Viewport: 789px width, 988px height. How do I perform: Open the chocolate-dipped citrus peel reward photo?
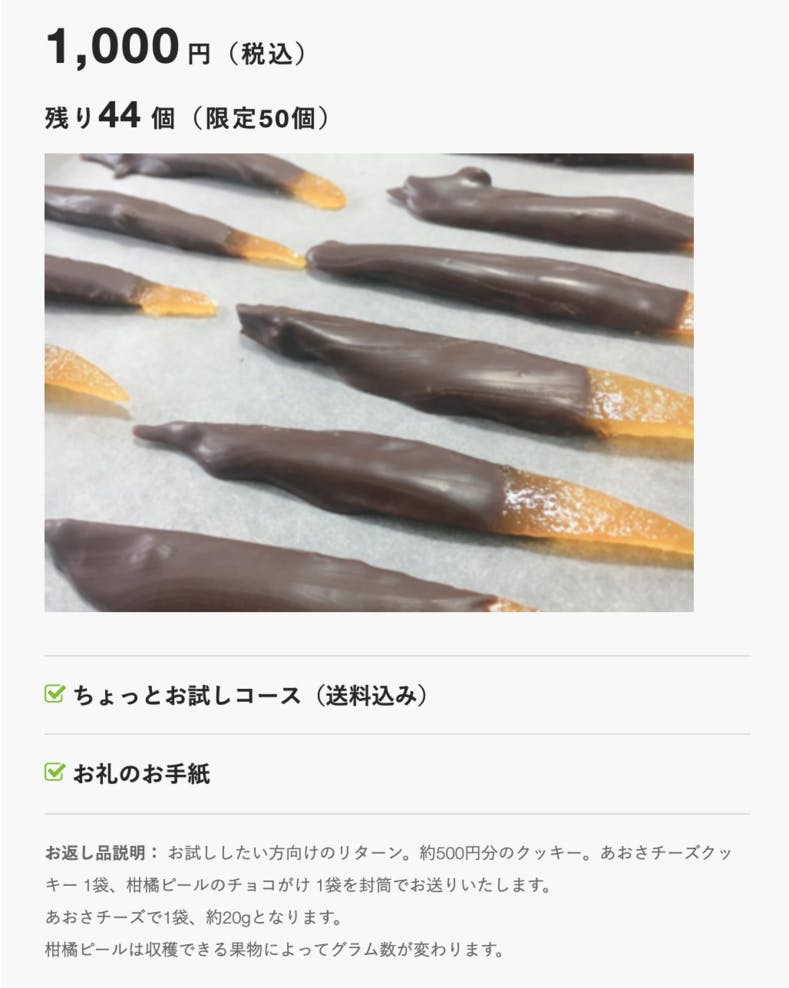368,382
